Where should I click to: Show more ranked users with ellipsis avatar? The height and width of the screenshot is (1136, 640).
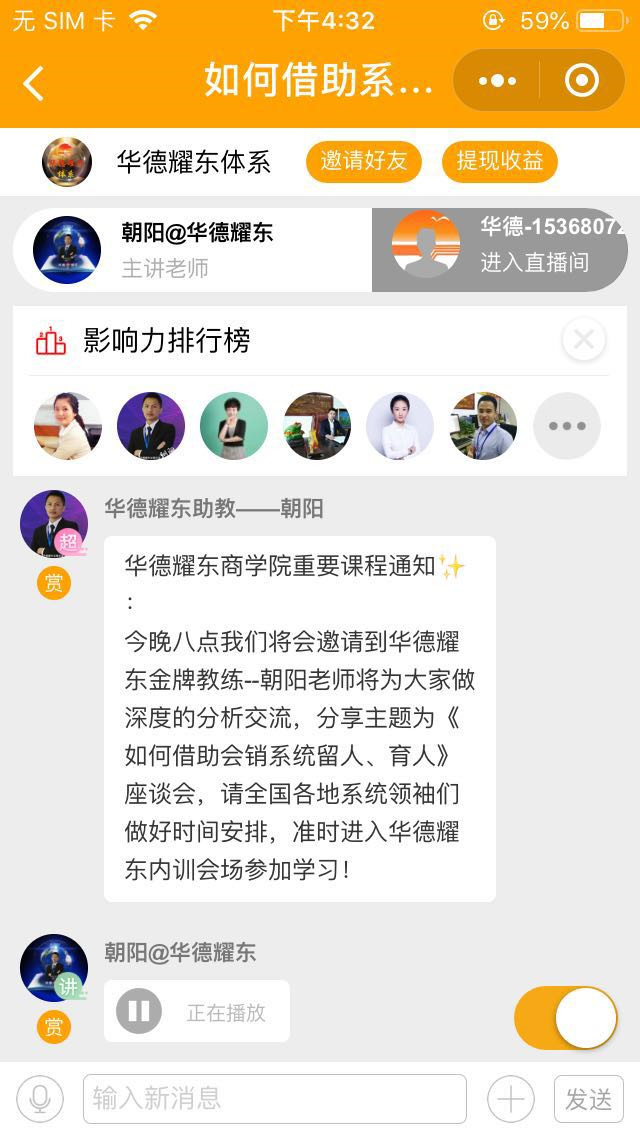567,426
